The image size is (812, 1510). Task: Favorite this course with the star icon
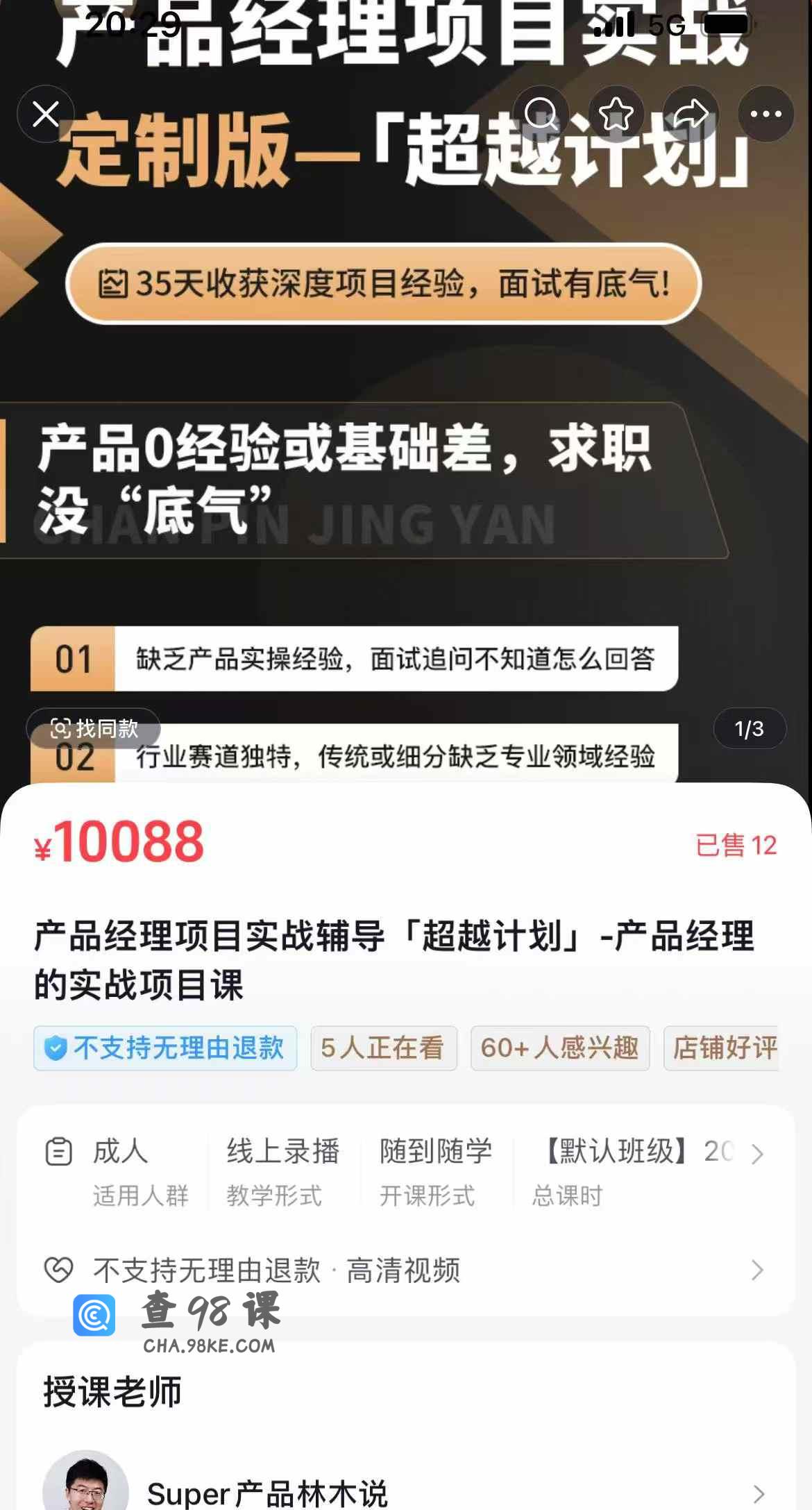[x=616, y=114]
